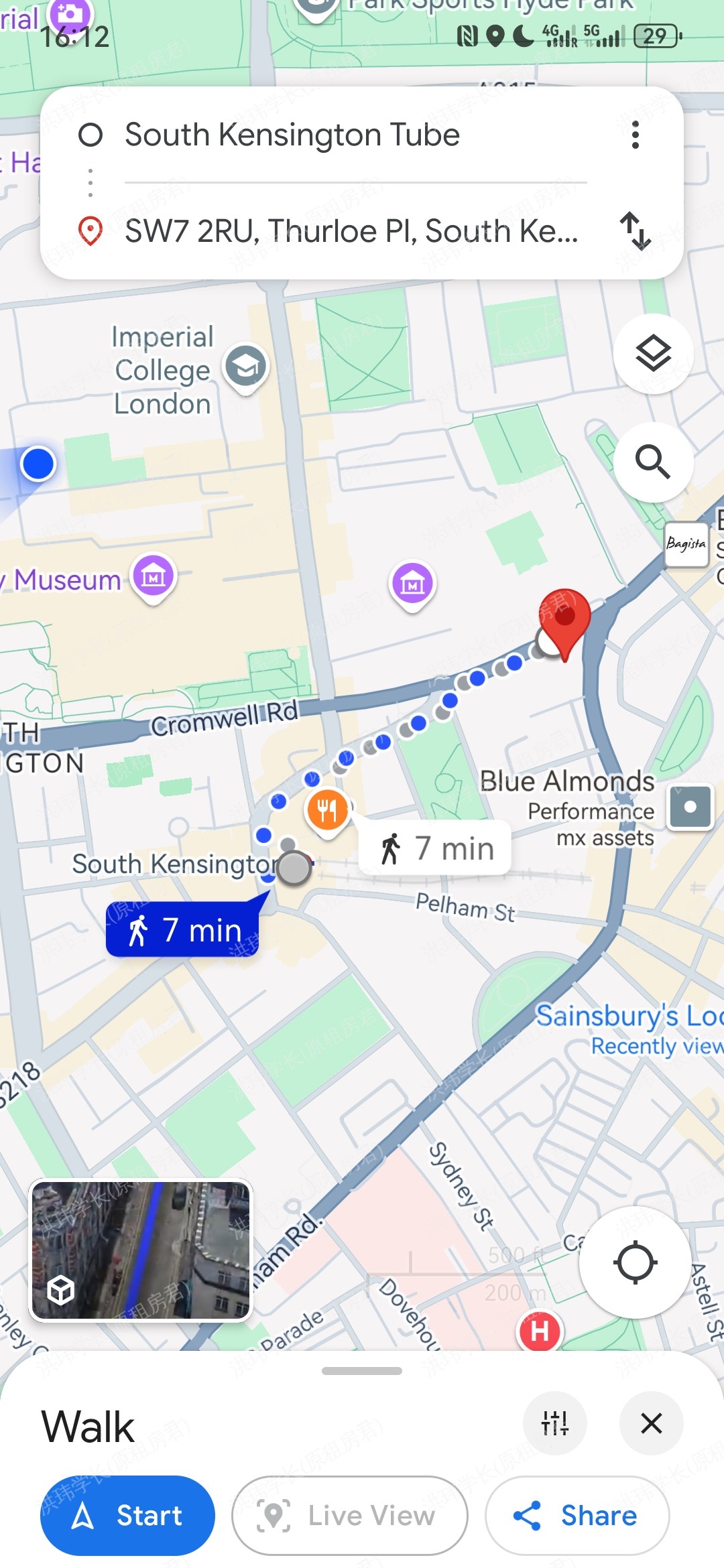Edit the starting point South Kensington Tube

tap(292, 135)
